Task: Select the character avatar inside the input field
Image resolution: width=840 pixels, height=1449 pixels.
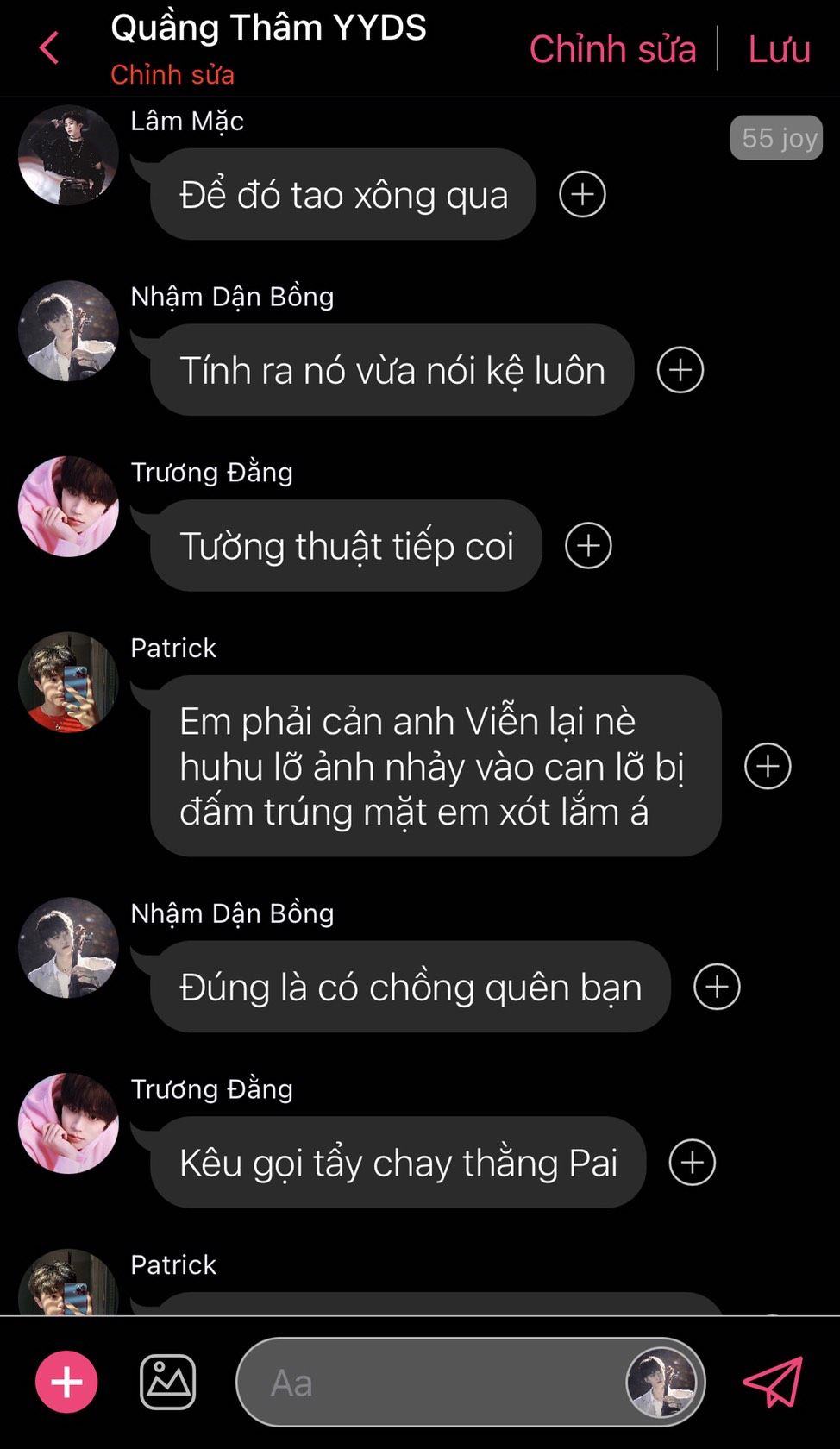Action: point(661,1383)
